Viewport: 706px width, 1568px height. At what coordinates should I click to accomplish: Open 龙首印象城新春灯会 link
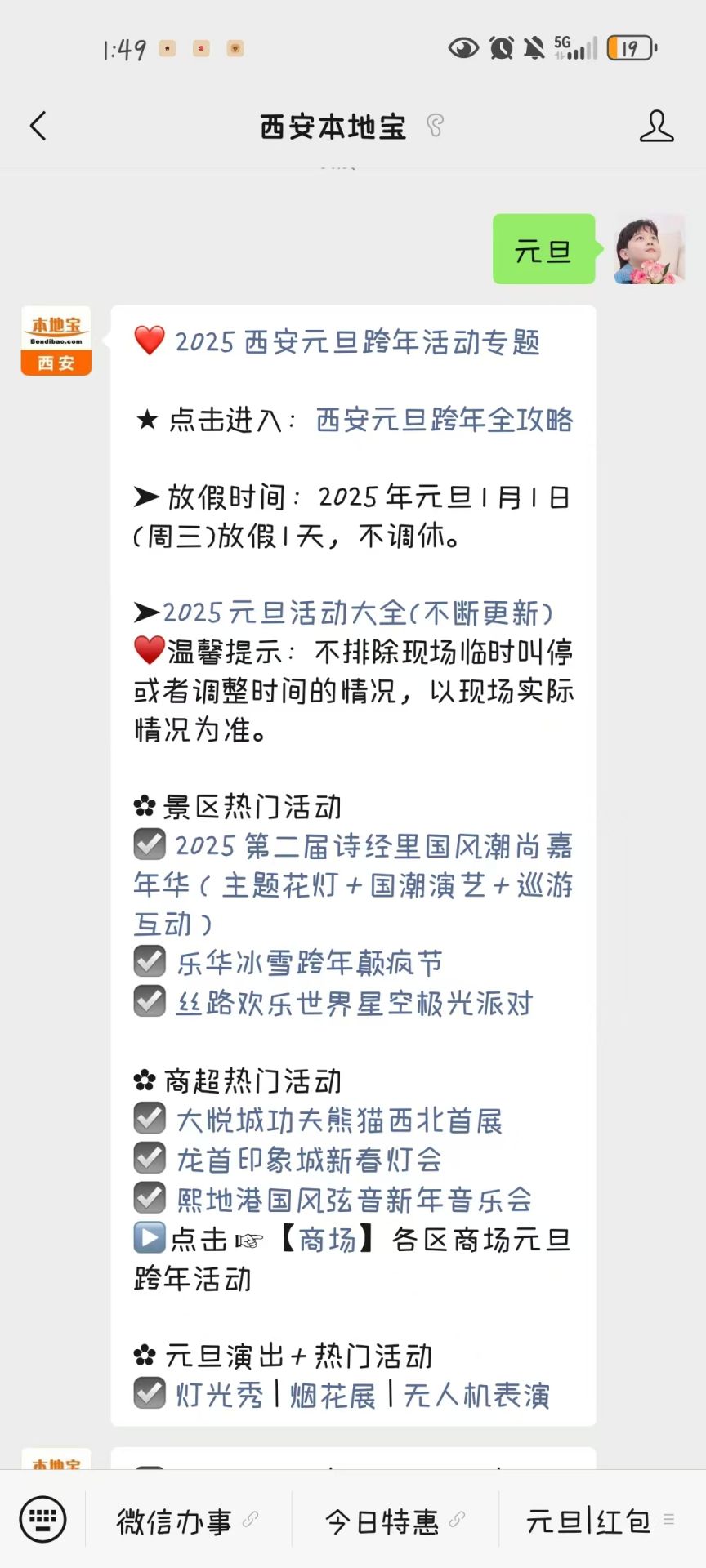[309, 1160]
